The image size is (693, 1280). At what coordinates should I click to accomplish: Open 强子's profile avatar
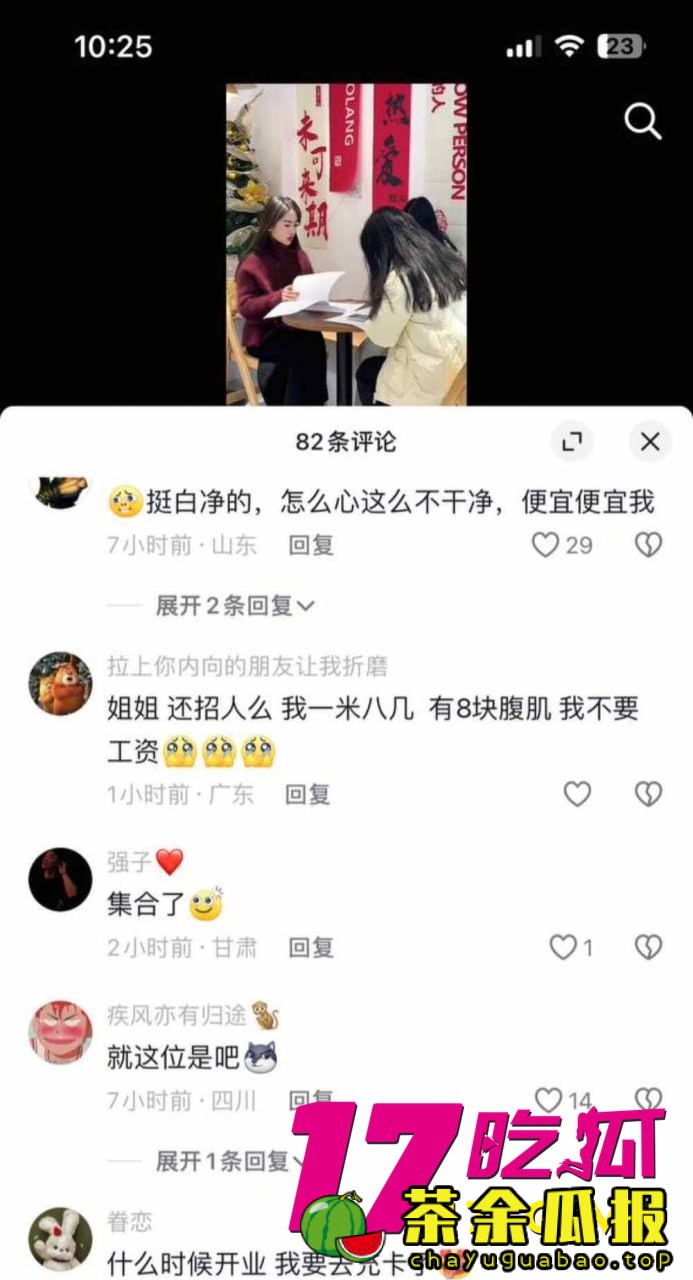(60, 879)
